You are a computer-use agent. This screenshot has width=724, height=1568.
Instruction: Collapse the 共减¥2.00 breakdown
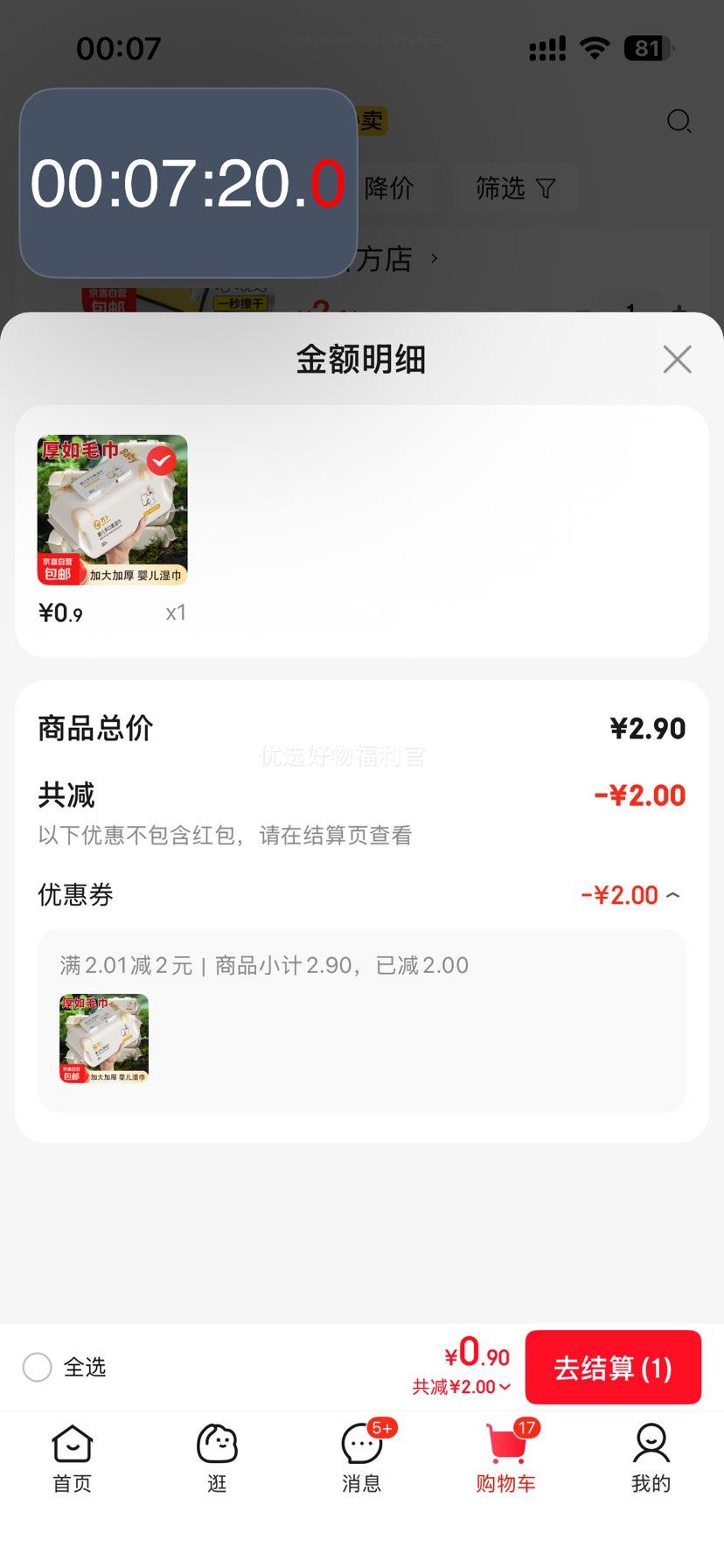tap(462, 1387)
